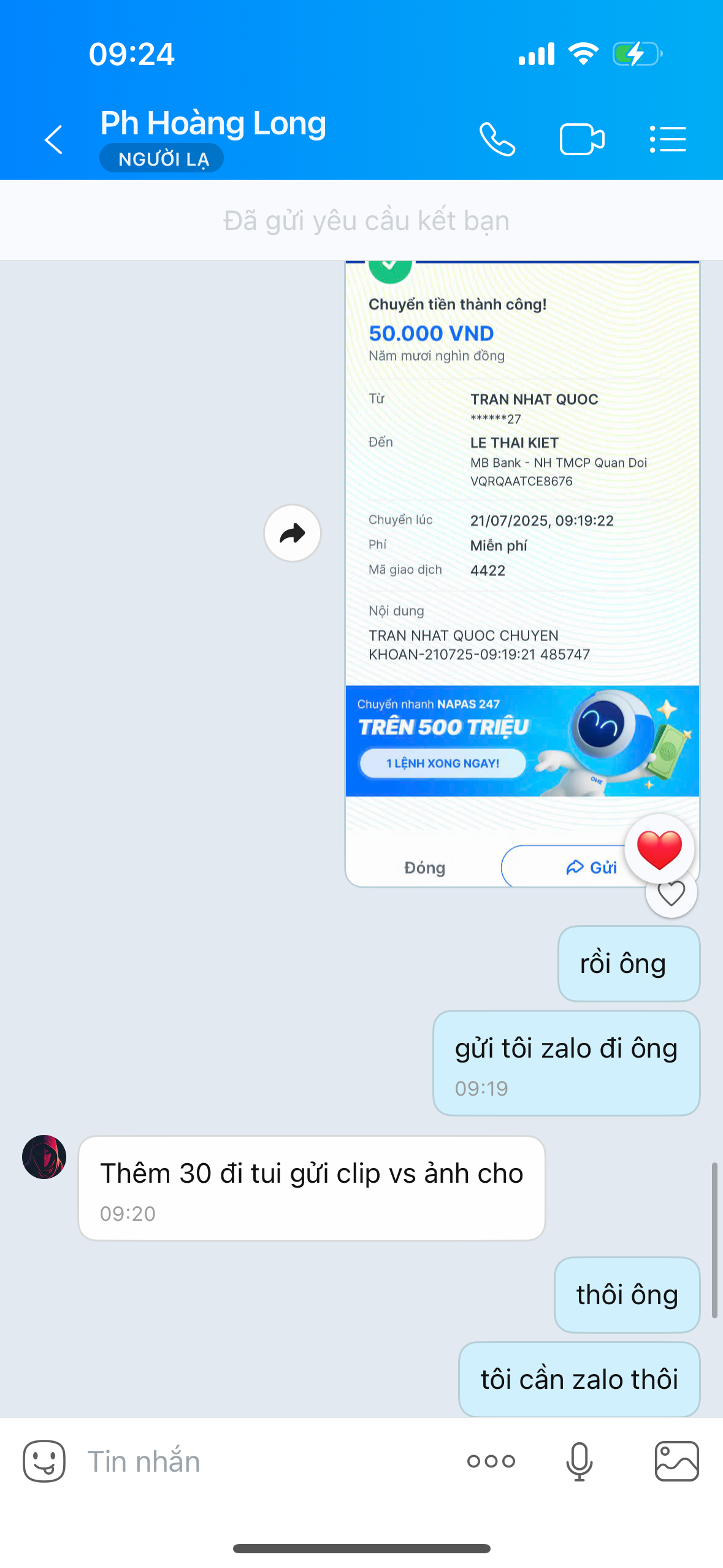Image resolution: width=723 pixels, height=1568 pixels.
Task: Open Ph Hoàng Long's avatar
Action: tap(44, 1157)
